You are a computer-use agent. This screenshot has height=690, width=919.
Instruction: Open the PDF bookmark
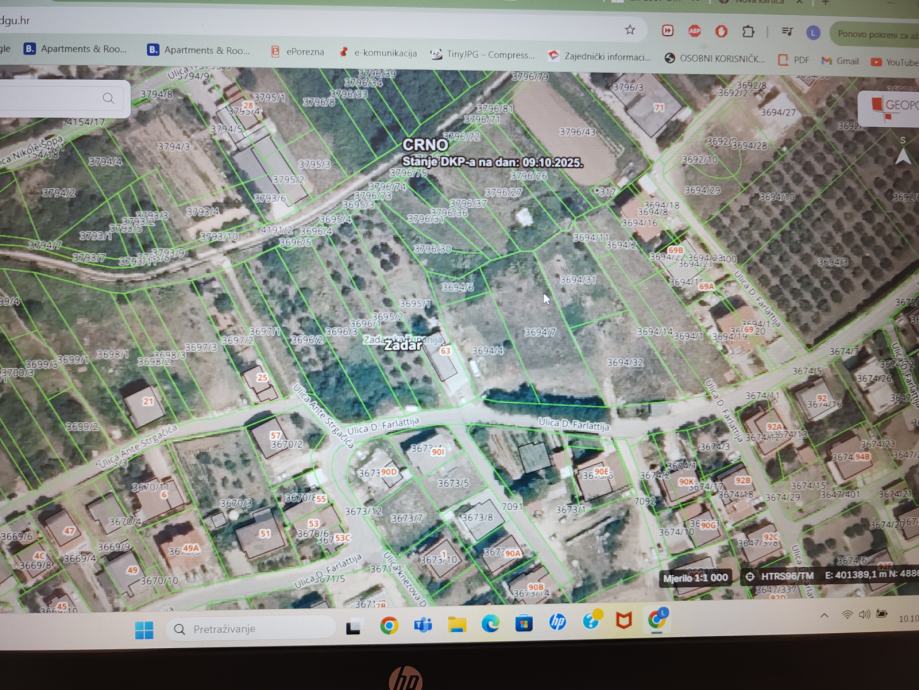[x=795, y=60]
